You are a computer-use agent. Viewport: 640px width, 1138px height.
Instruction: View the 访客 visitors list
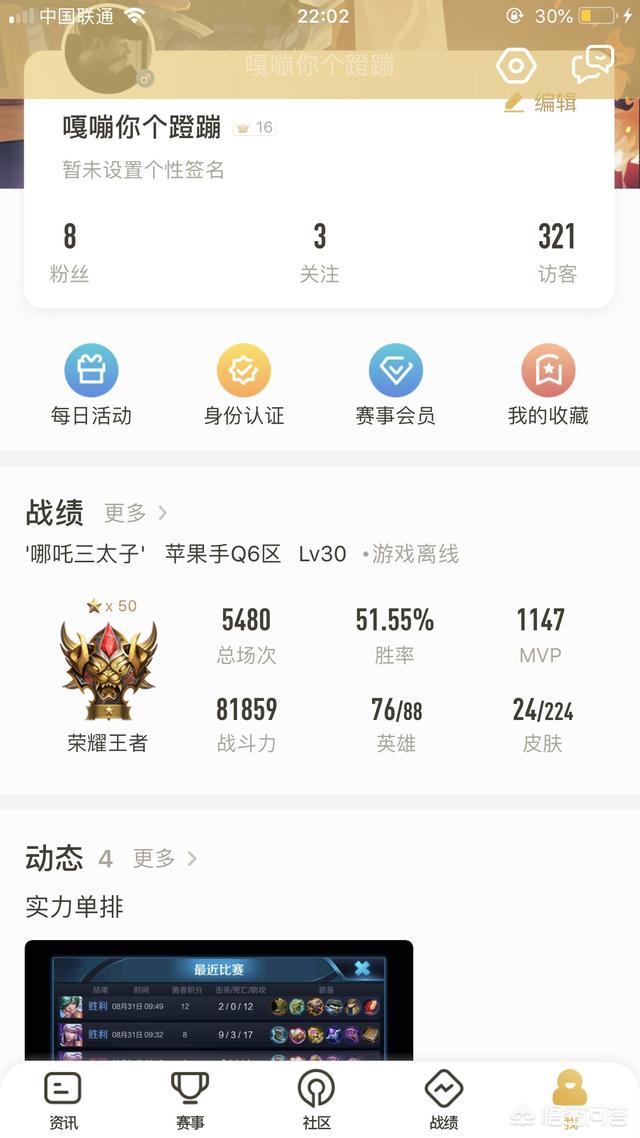(556, 253)
